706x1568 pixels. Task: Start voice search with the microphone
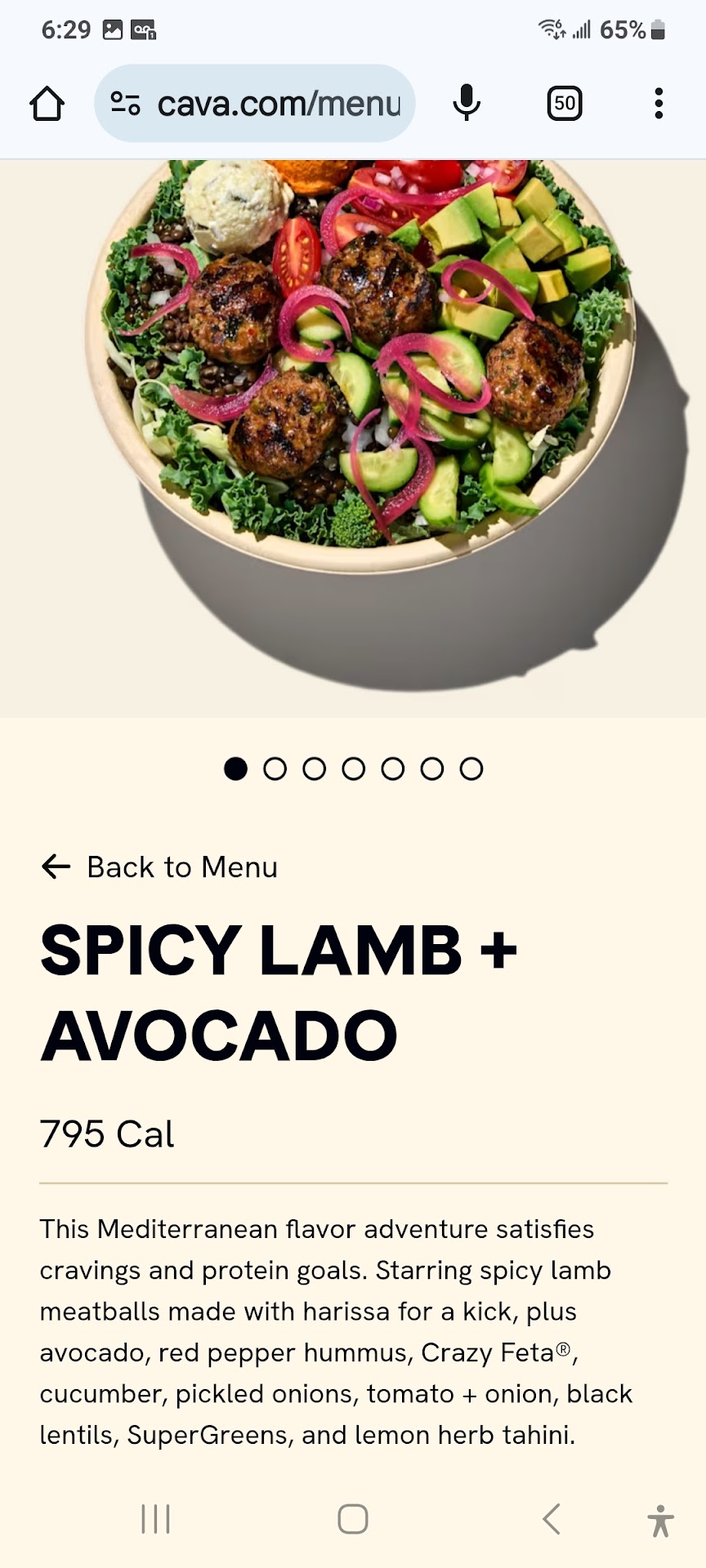point(467,104)
